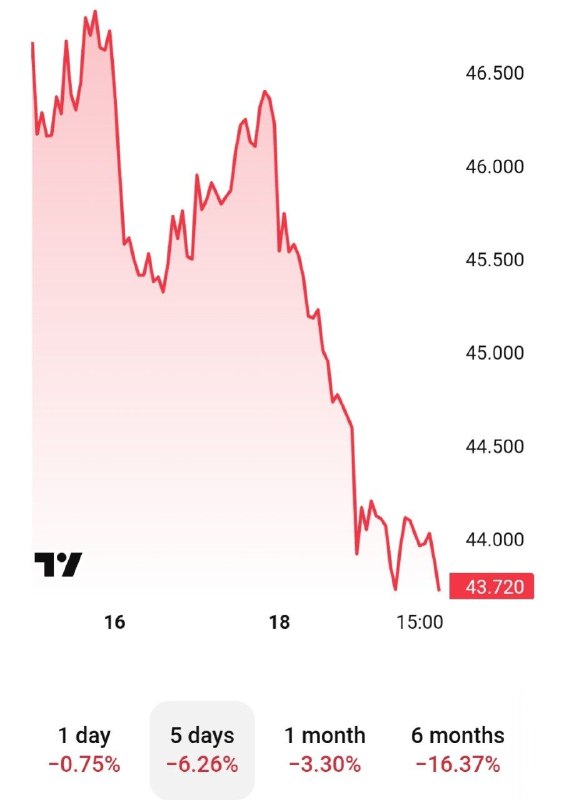The width and height of the screenshot is (574, 800).
Task: Select the 1 day range
Action: click(x=84, y=749)
